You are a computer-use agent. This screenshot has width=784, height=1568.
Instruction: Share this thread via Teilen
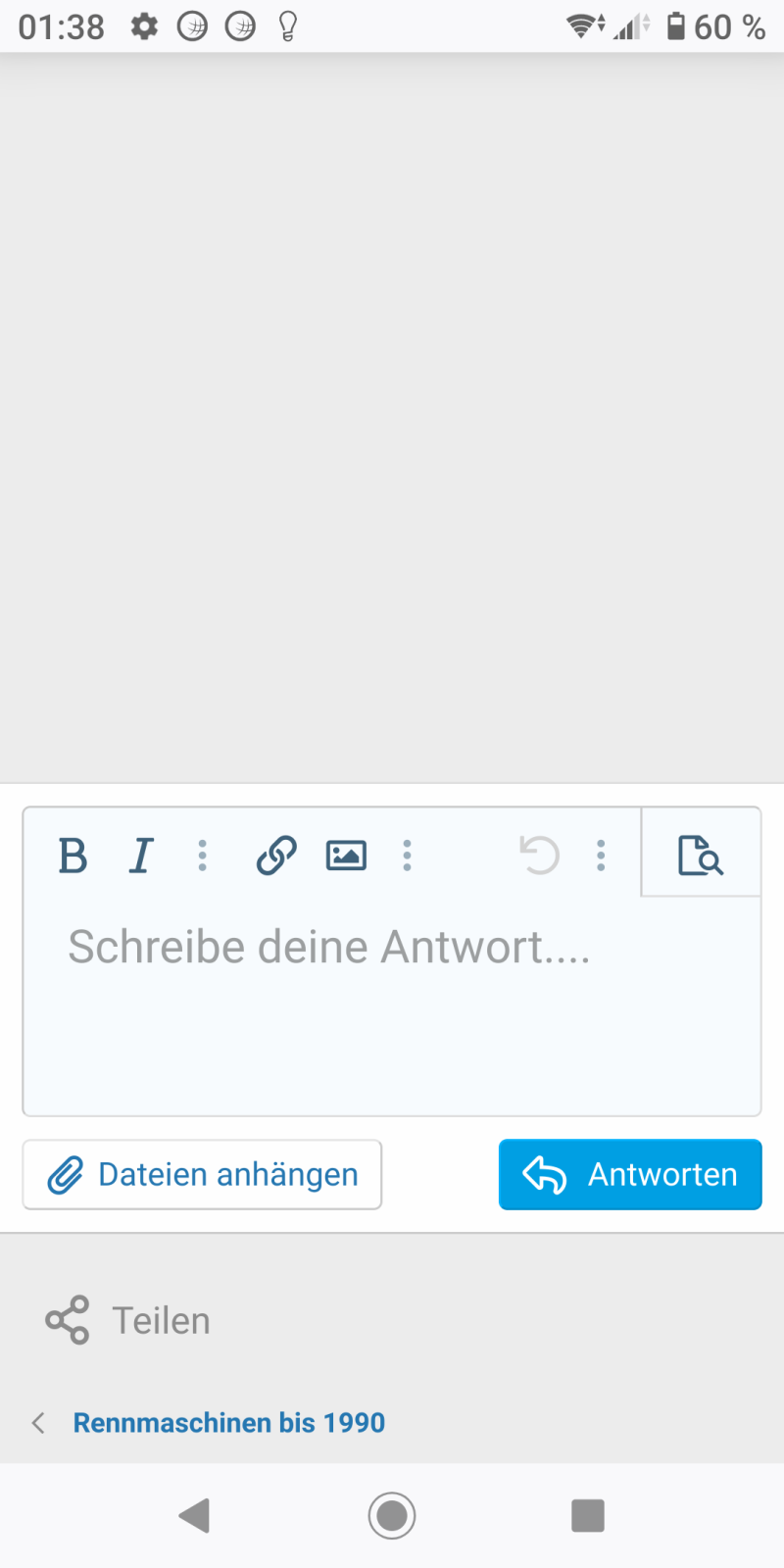point(128,1320)
